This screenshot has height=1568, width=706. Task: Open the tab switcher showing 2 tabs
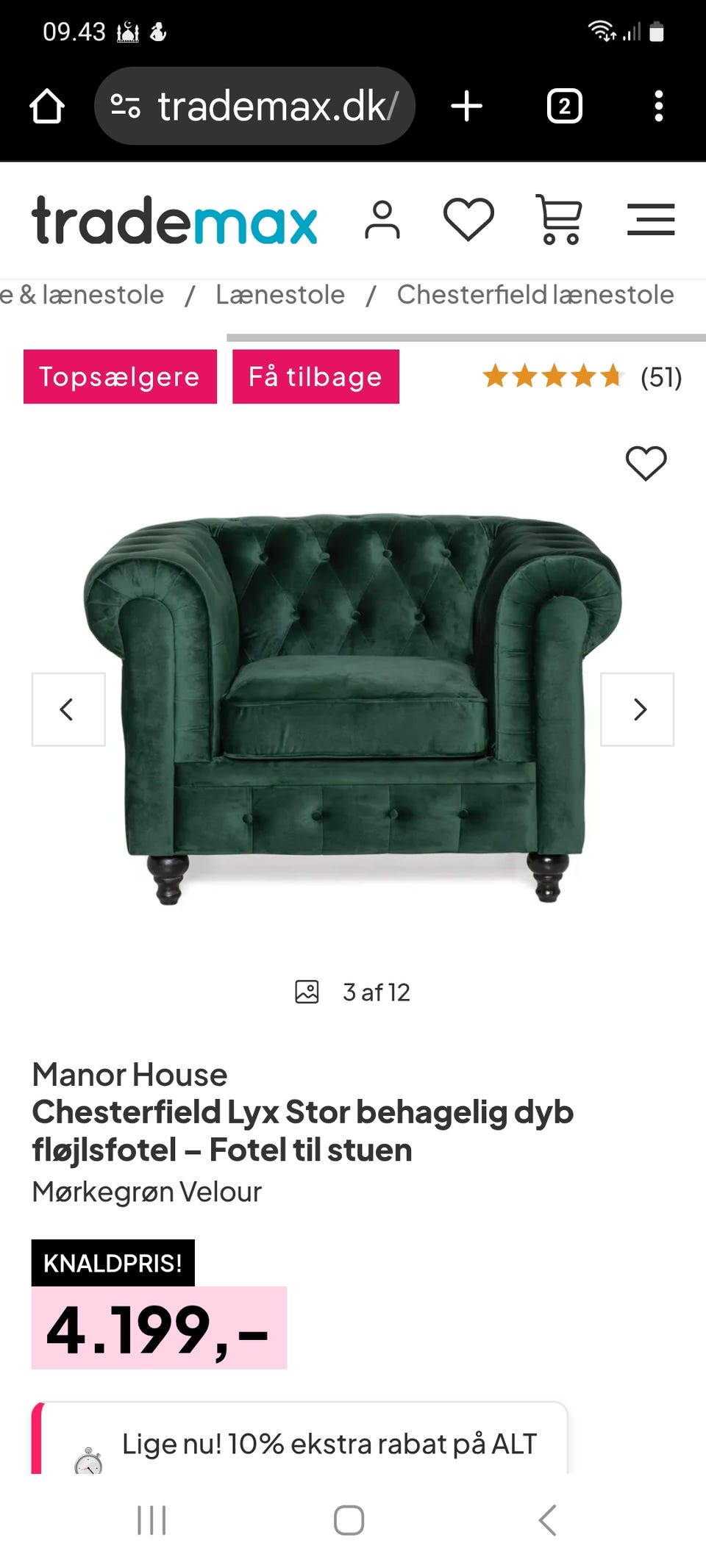[564, 106]
